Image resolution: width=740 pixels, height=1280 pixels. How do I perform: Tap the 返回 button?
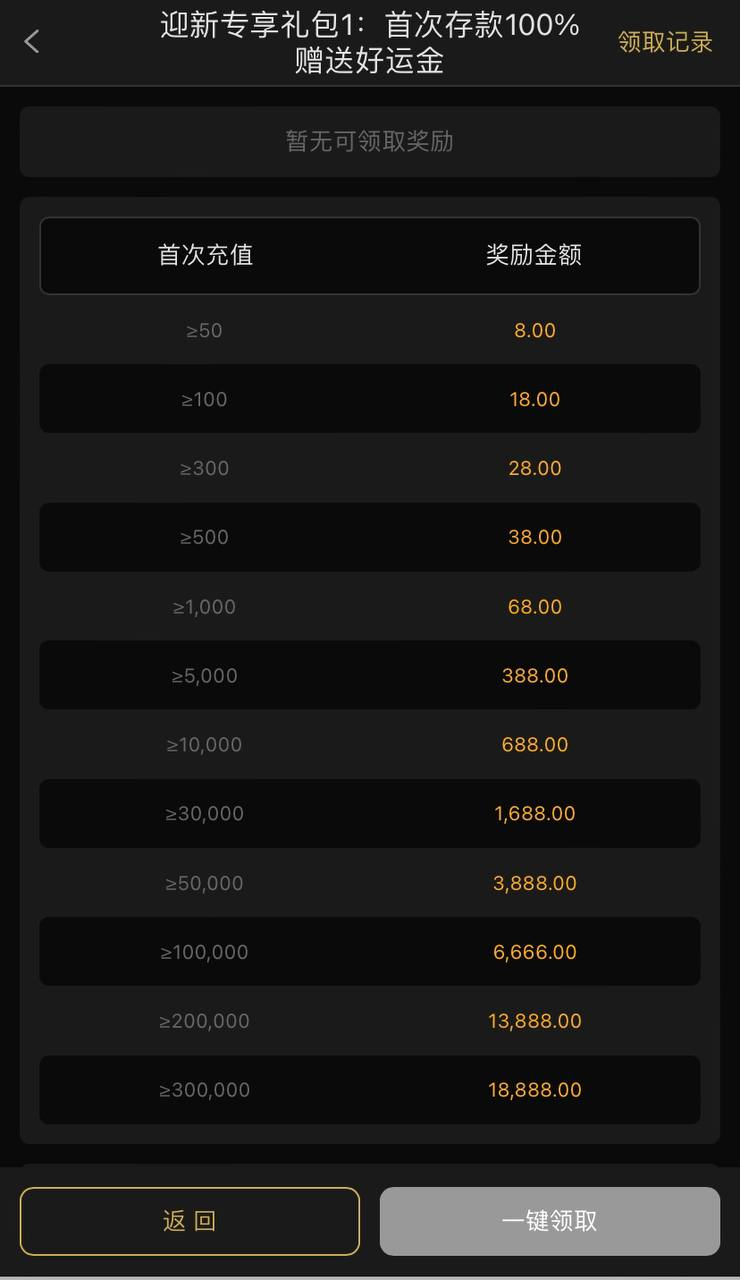pos(190,1221)
